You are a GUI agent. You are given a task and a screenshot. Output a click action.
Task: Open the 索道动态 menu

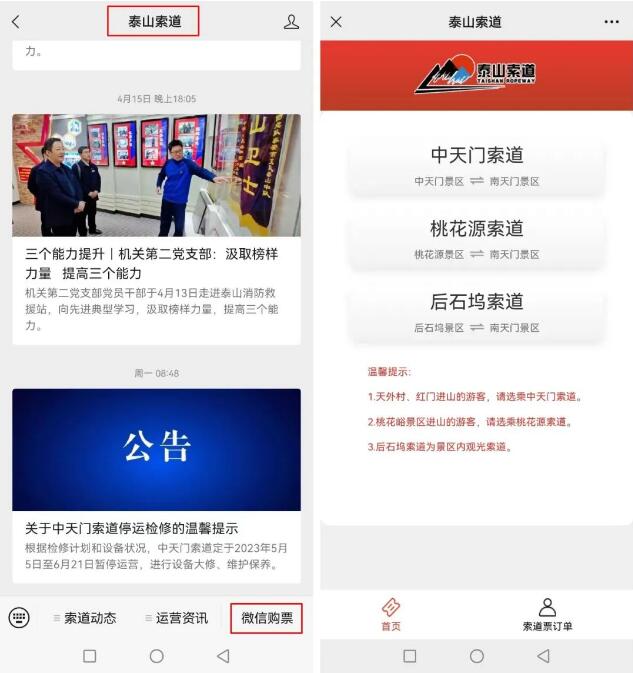coord(85,618)
